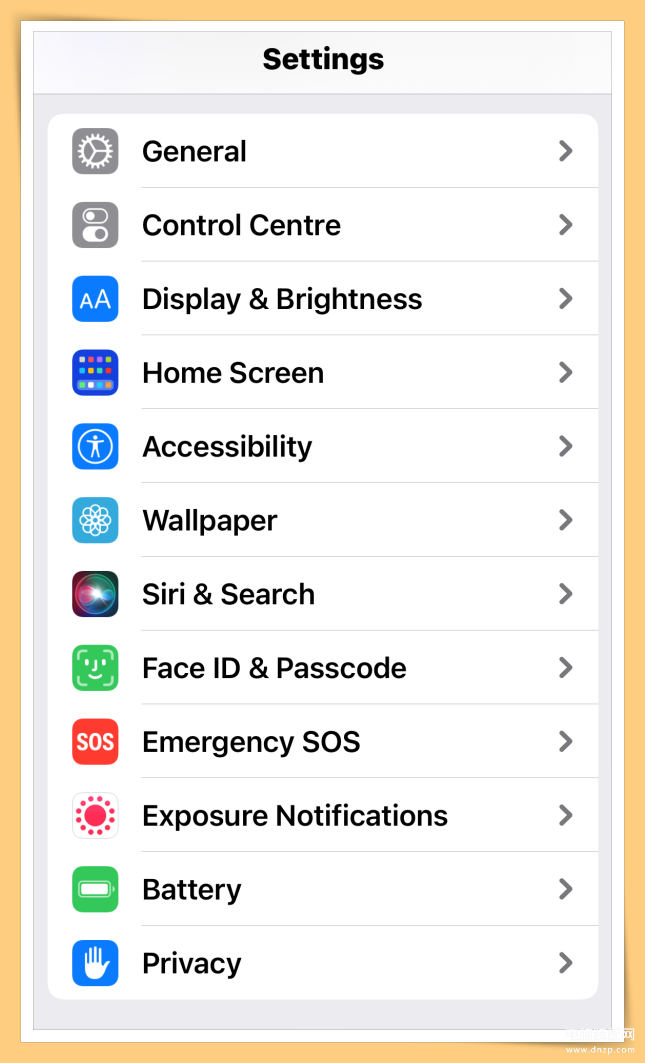Go to Control Centre
This screenshot has width=645, height=1063.
click(323, 224)
